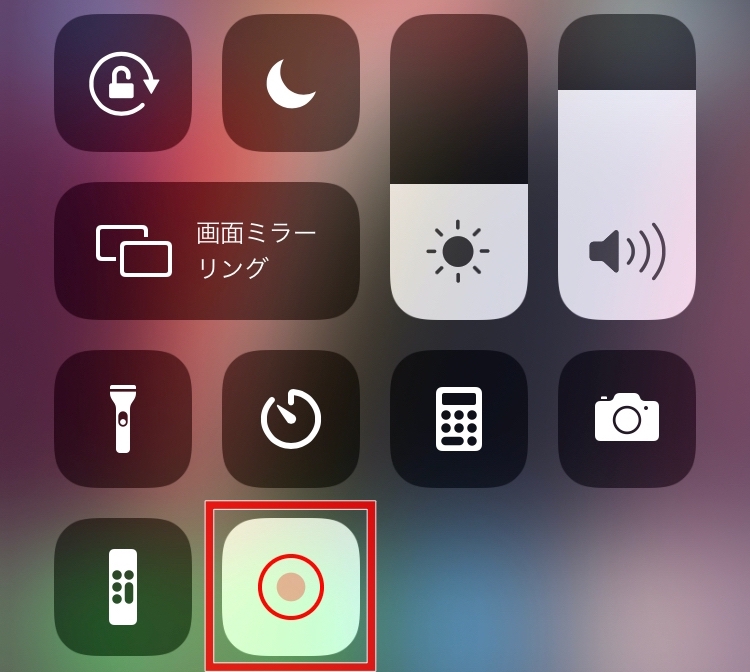The image size is (750, 672).
Task: Tap the brightness slider
Action: click(x=459, y=167)
